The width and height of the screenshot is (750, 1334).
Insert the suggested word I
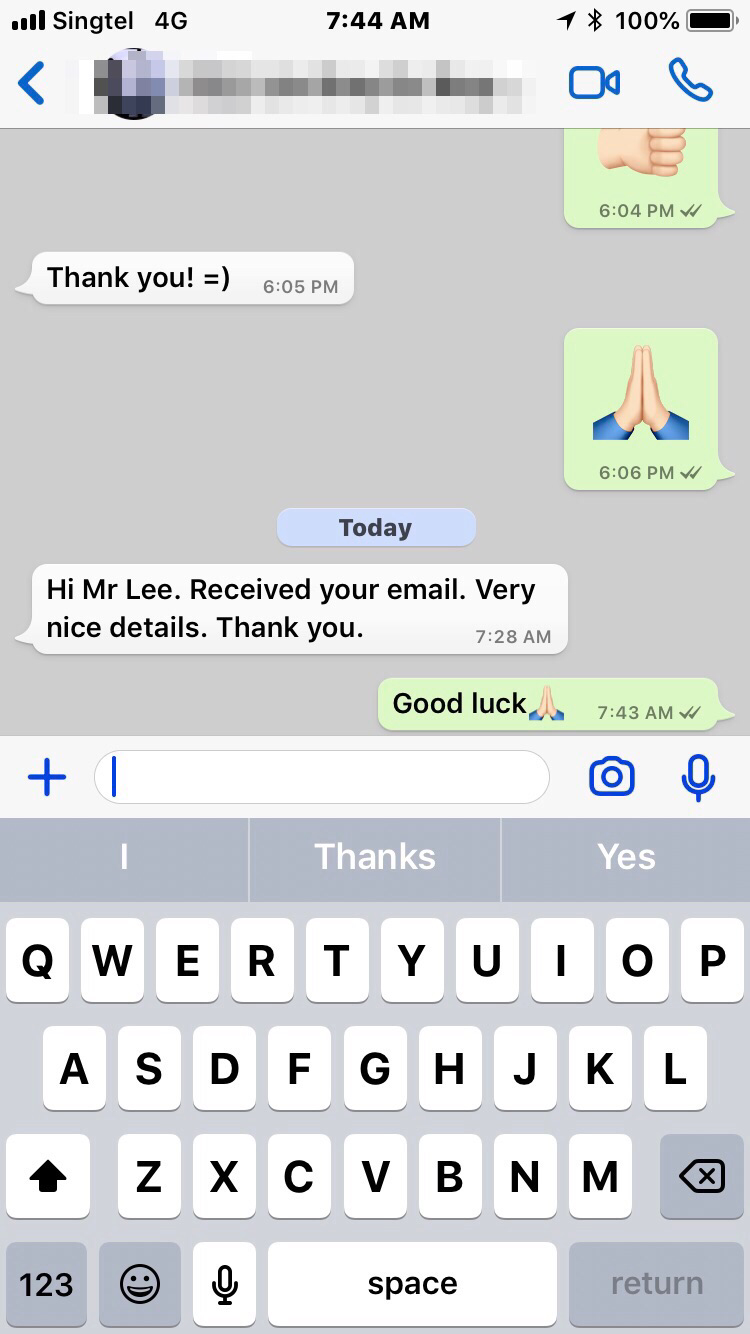point(124,857)
